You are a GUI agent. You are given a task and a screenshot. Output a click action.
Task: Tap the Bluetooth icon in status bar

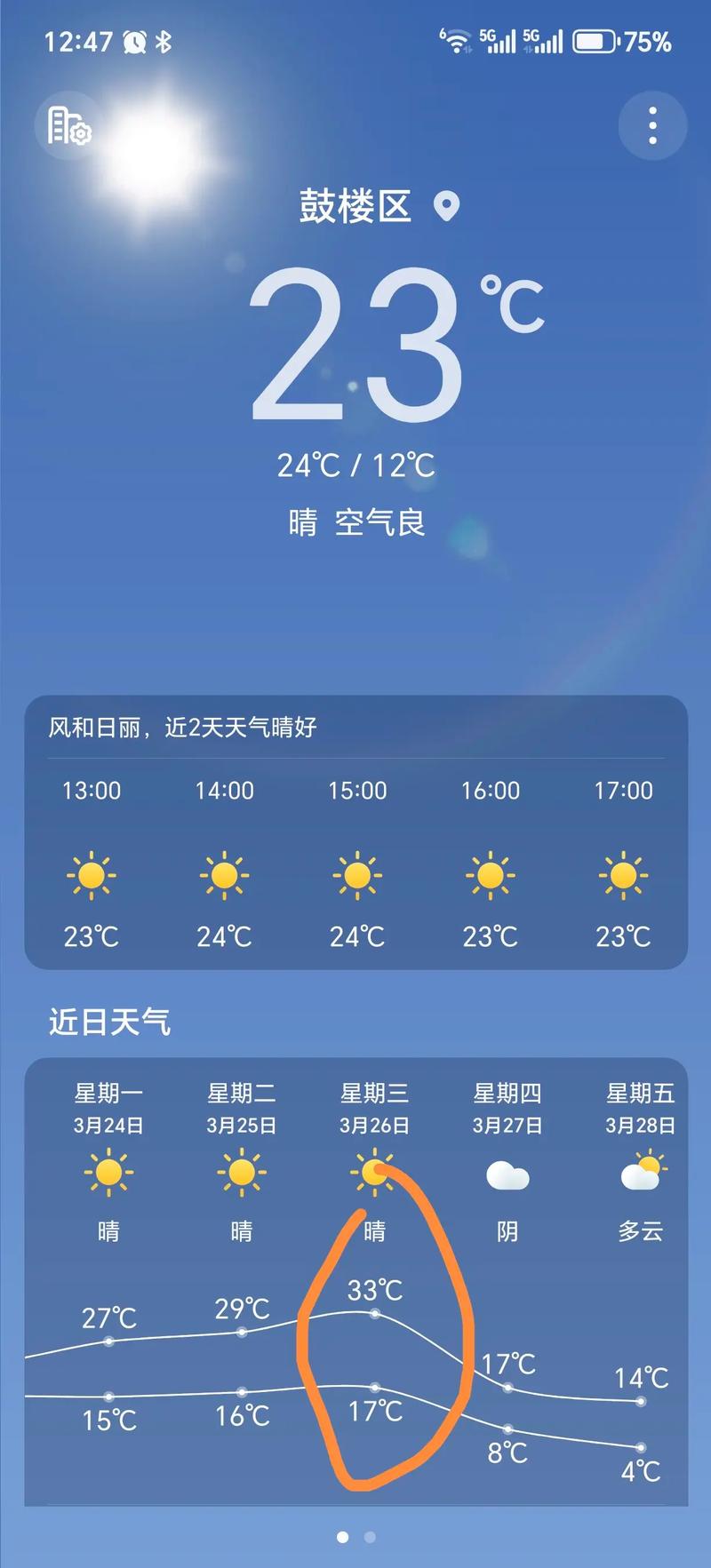(x=163, y=41)
